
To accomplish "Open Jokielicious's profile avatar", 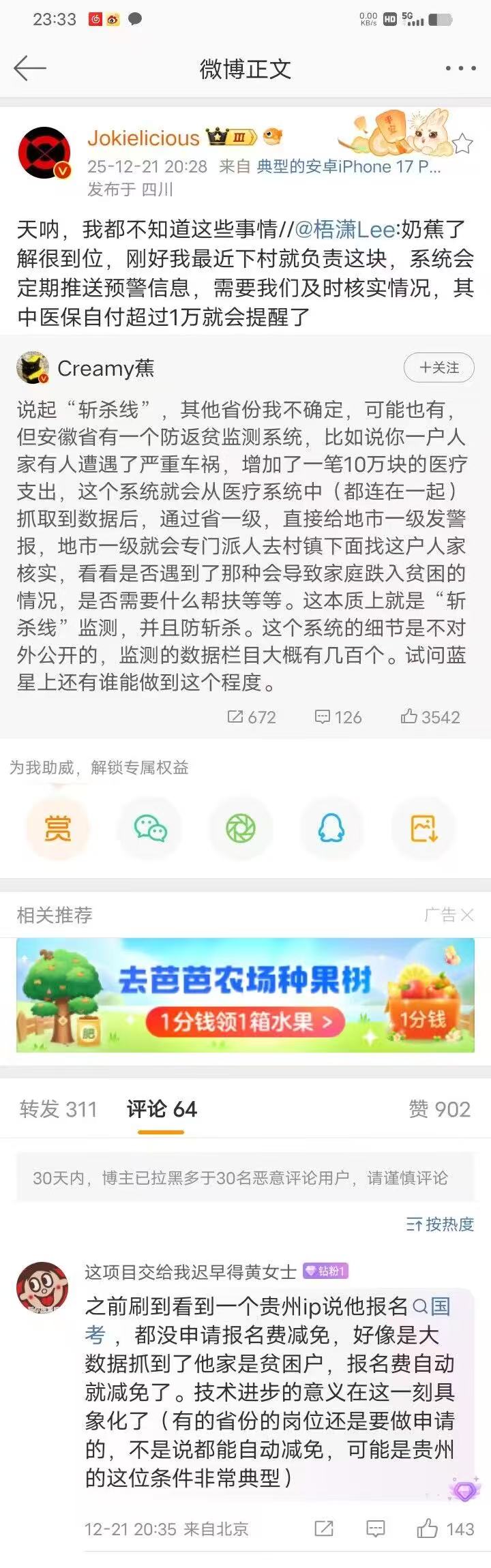I will [x=44, y=153].
